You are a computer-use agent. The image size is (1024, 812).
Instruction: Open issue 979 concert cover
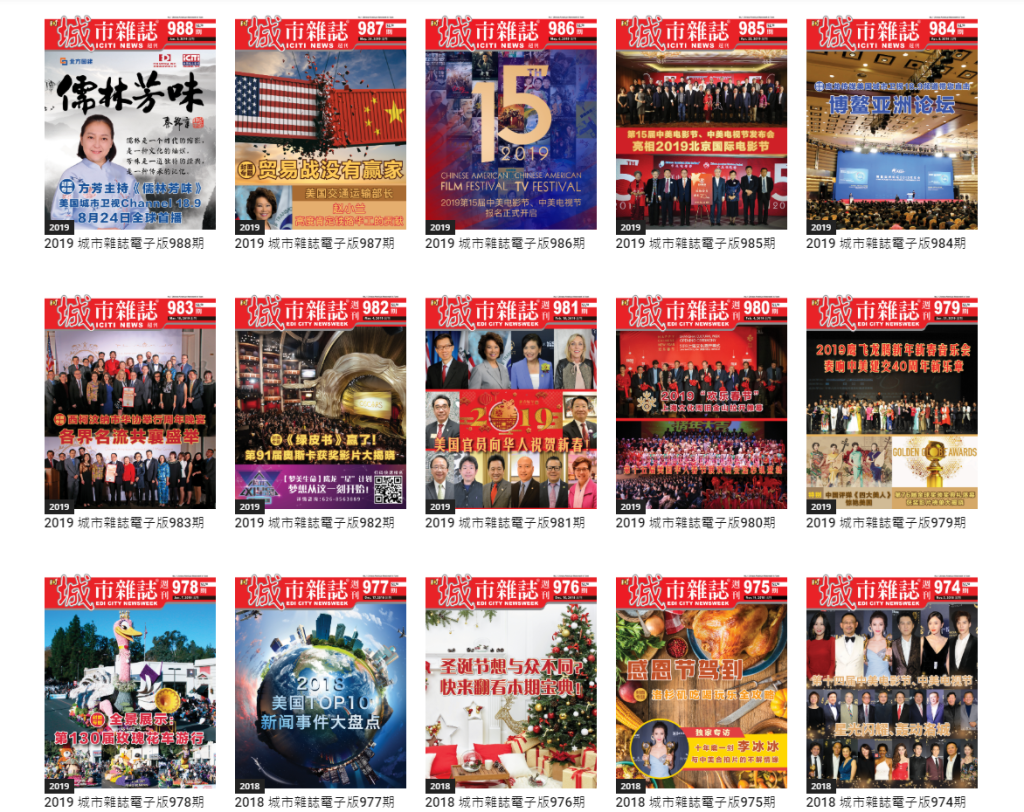coord(891,402)
